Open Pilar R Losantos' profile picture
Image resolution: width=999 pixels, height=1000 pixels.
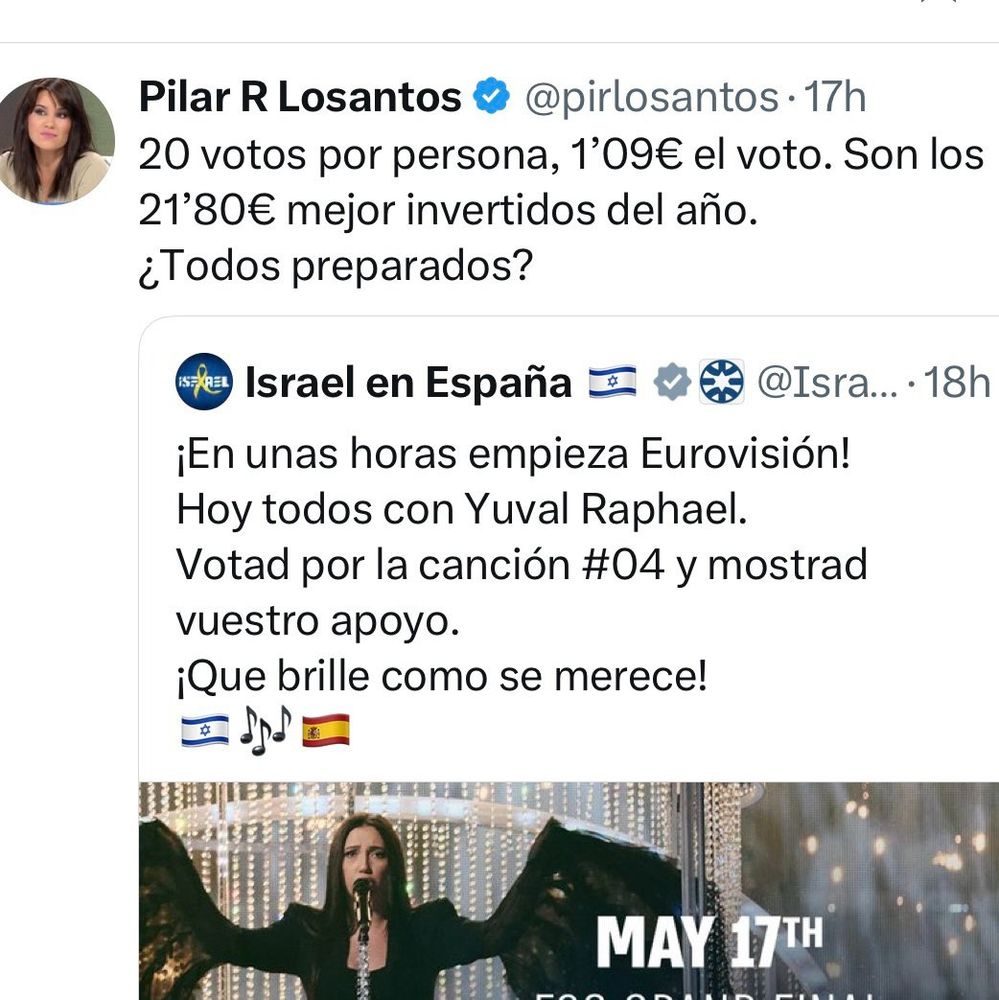click(55, 141)
